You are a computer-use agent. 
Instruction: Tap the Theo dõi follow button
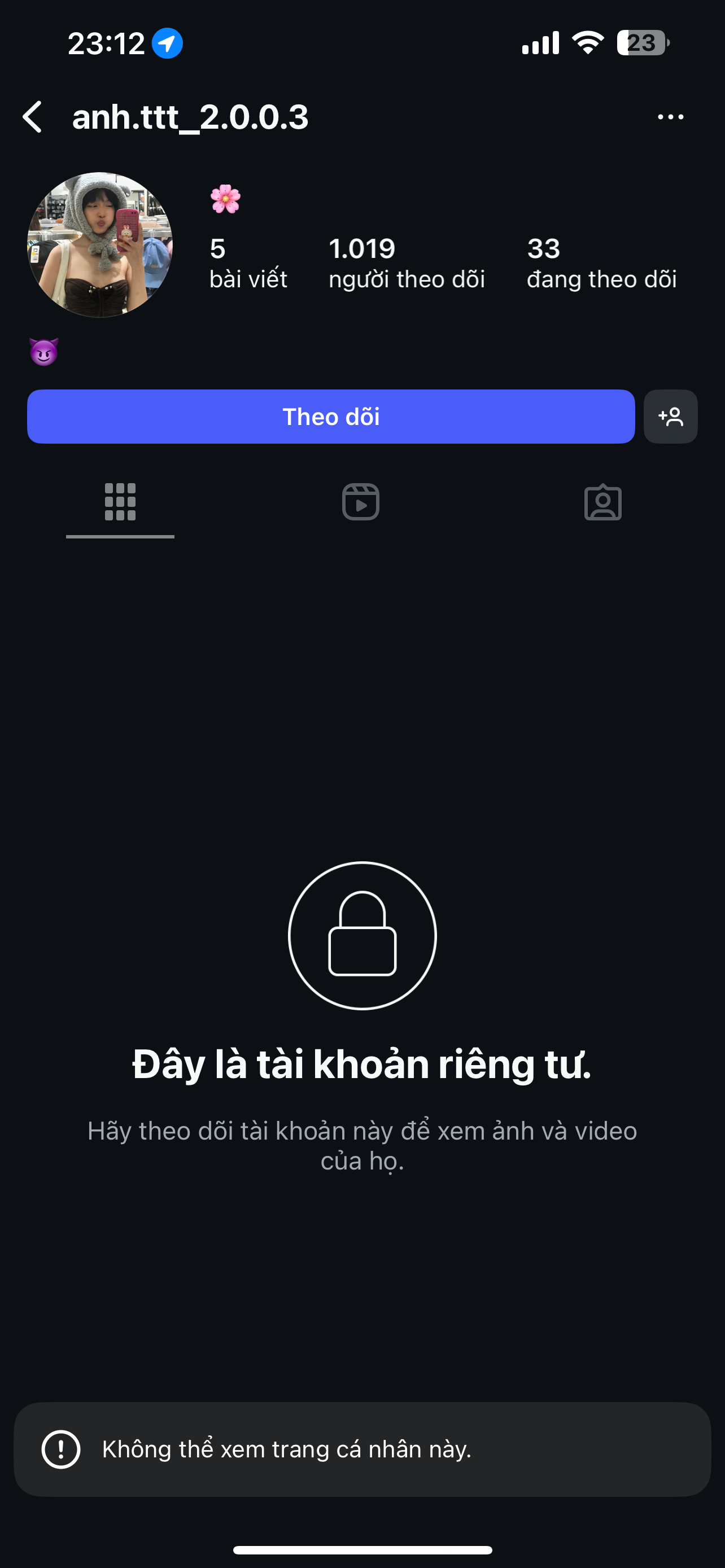tap(330, 417)
